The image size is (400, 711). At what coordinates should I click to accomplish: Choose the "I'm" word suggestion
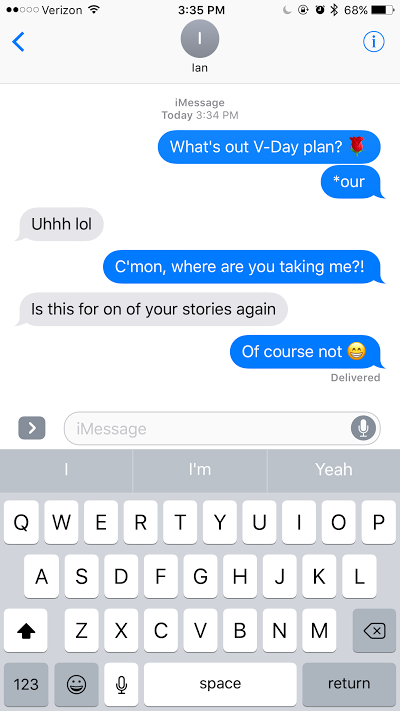coord(200,470)
